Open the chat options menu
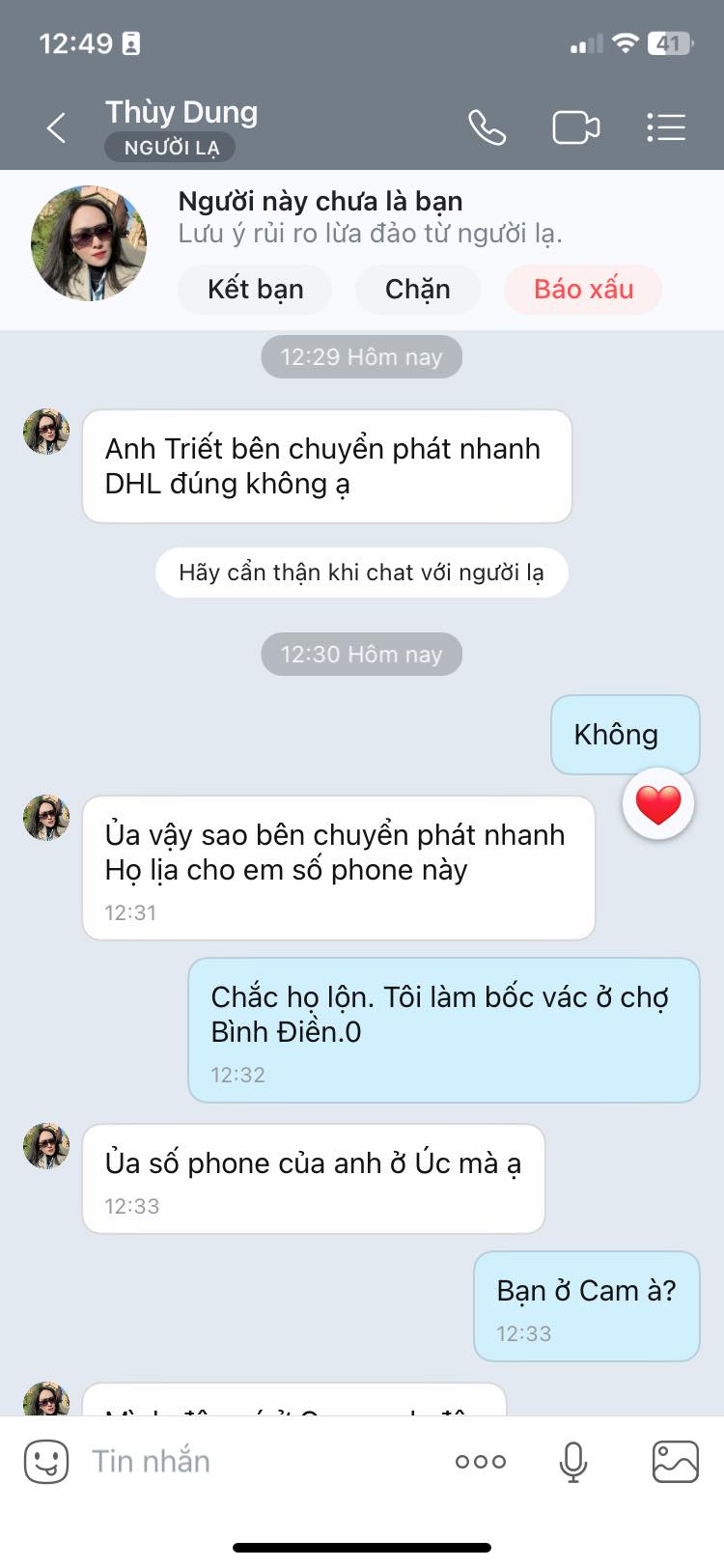The width and height of the screenshot is (724, 1568). tap(665, 127)
